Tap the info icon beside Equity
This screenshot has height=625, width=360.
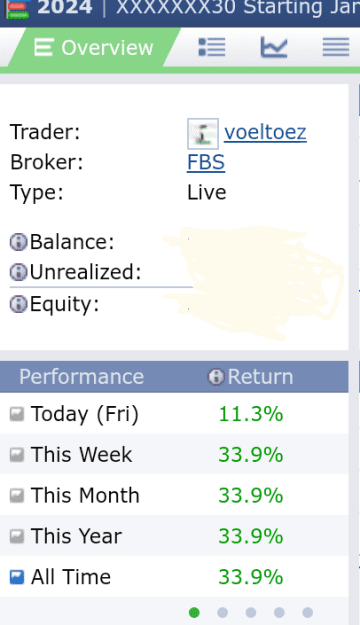18,304
